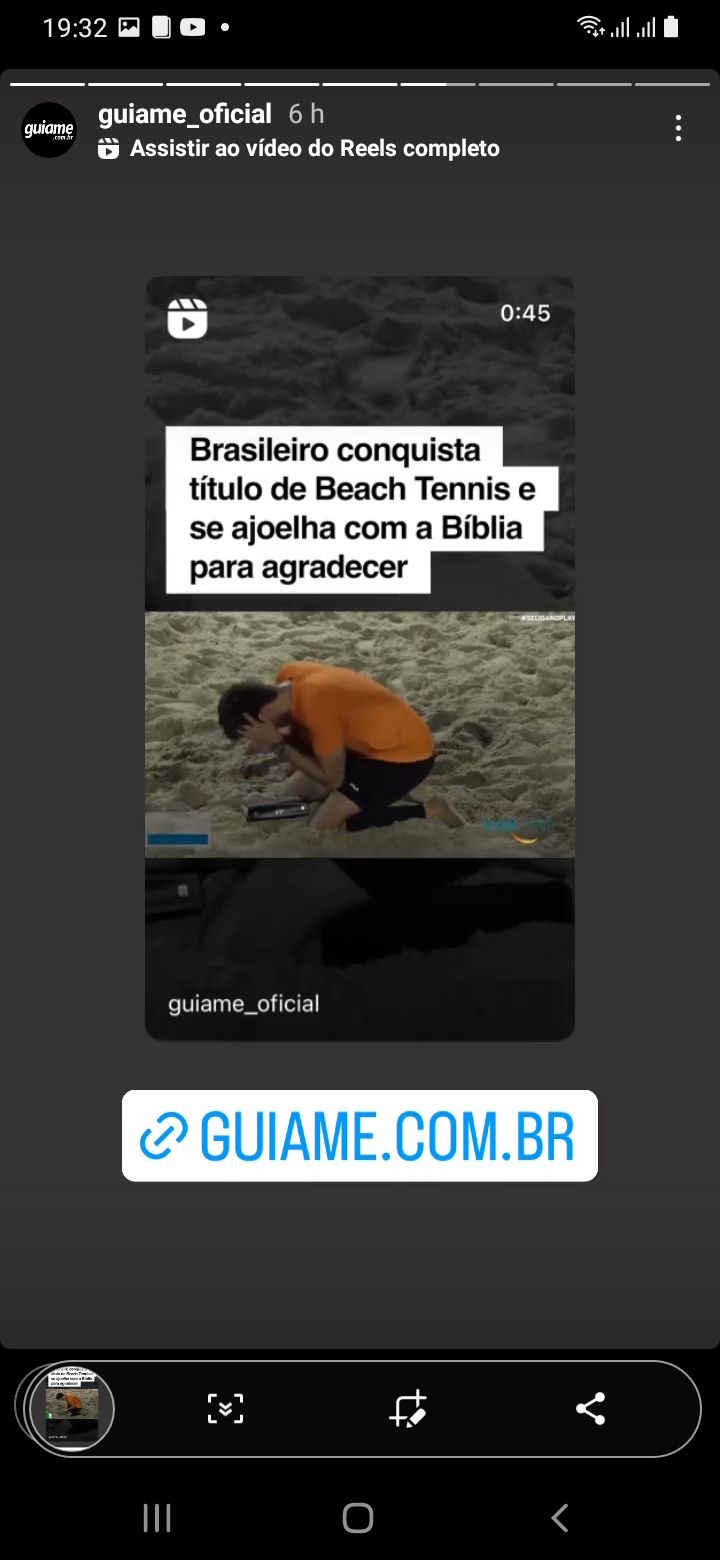Start scroll capture of the screenshot

225,1408
